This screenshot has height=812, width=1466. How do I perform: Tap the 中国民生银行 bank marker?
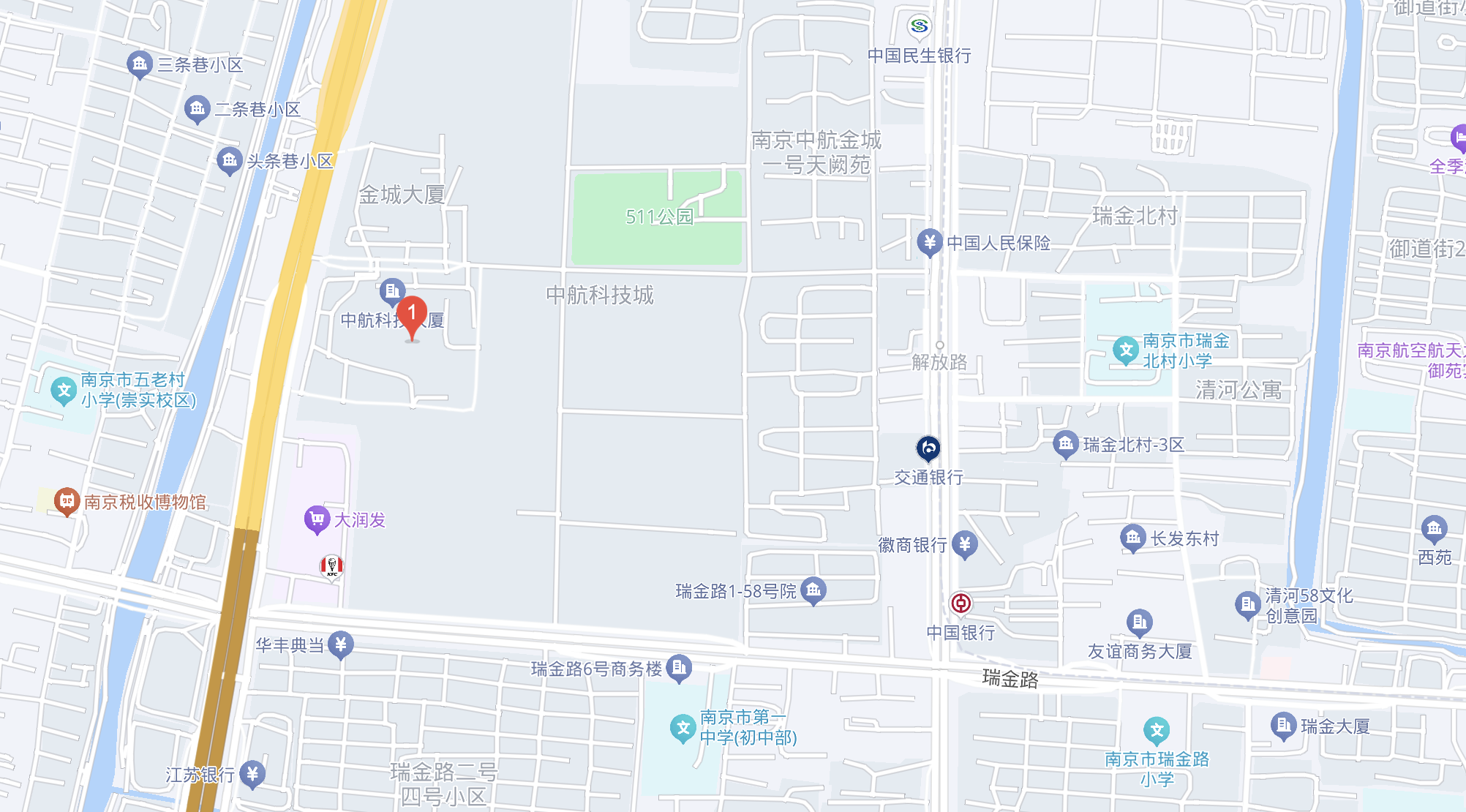point(920,27)
